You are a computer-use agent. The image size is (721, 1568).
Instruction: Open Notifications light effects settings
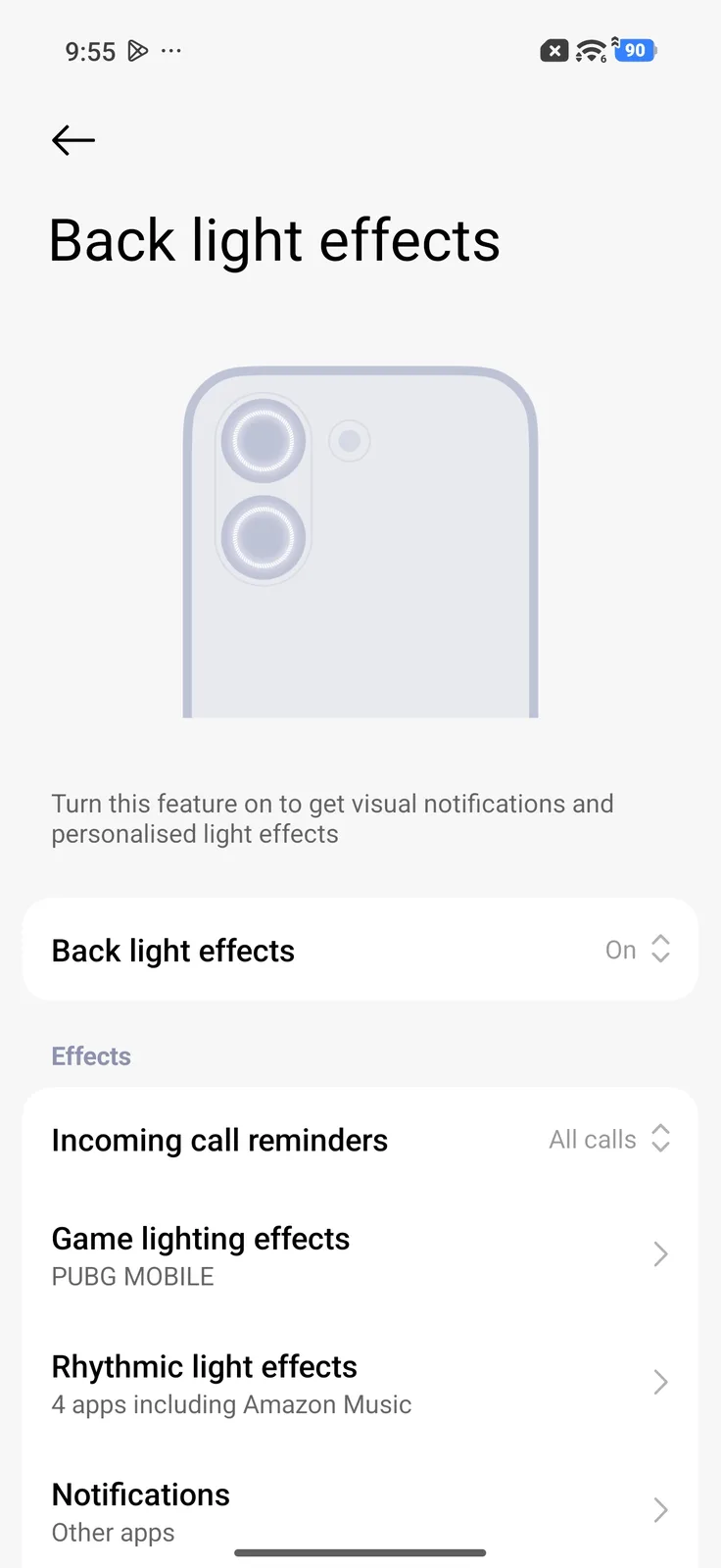coord(360,1510)
